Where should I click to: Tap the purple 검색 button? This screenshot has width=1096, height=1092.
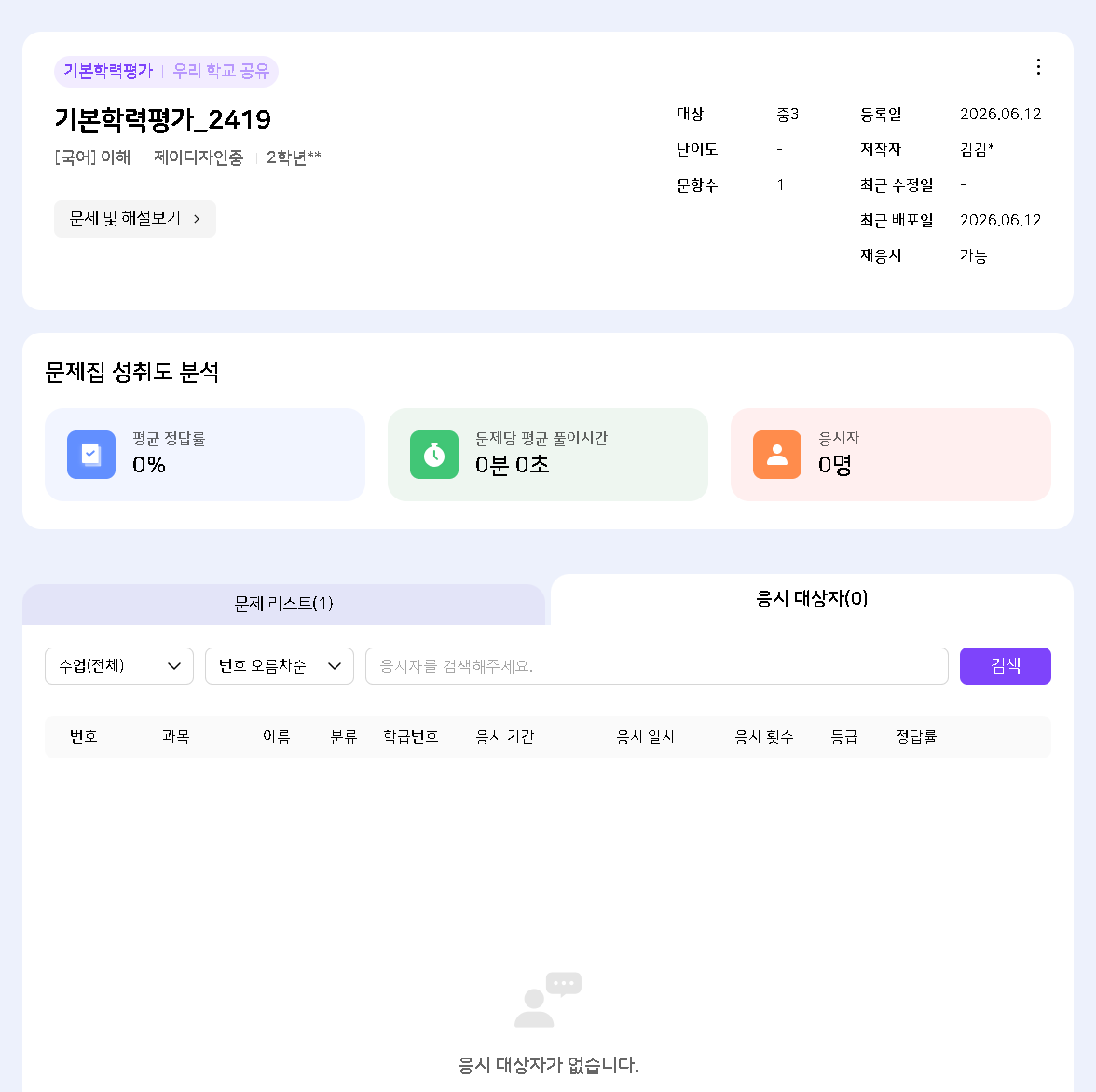tap(1005, 666)
